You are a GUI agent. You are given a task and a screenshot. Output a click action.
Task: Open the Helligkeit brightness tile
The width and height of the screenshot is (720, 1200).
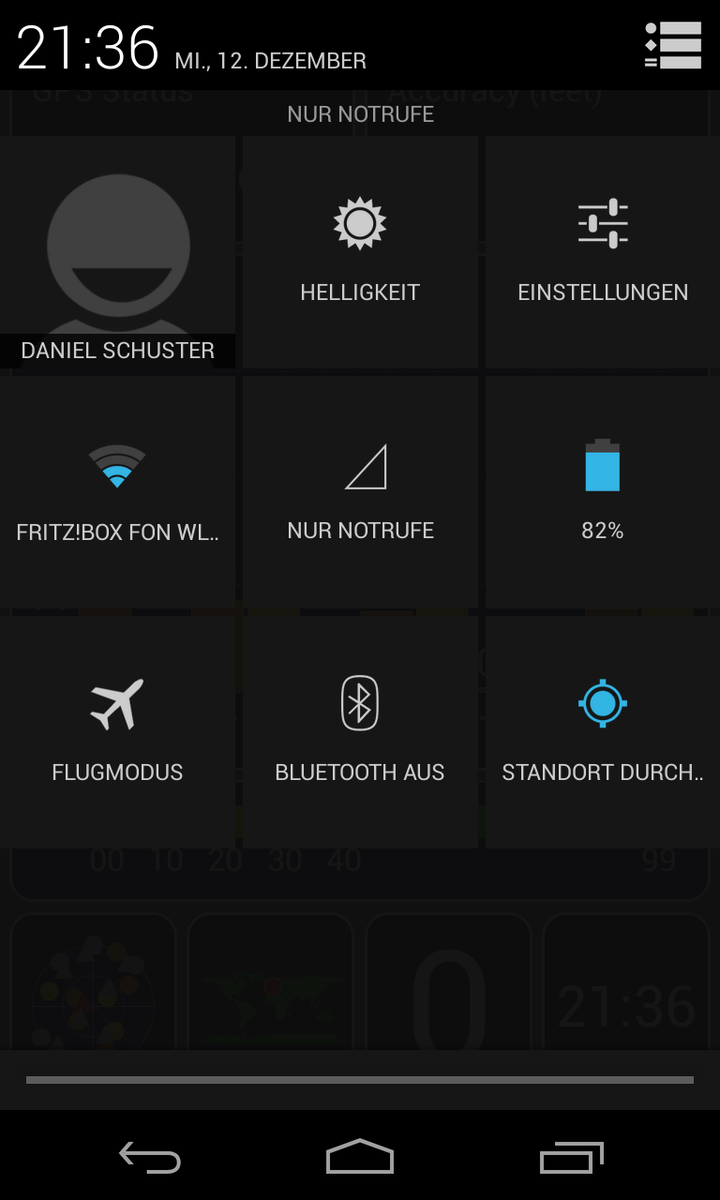click(x=360, y=252)
